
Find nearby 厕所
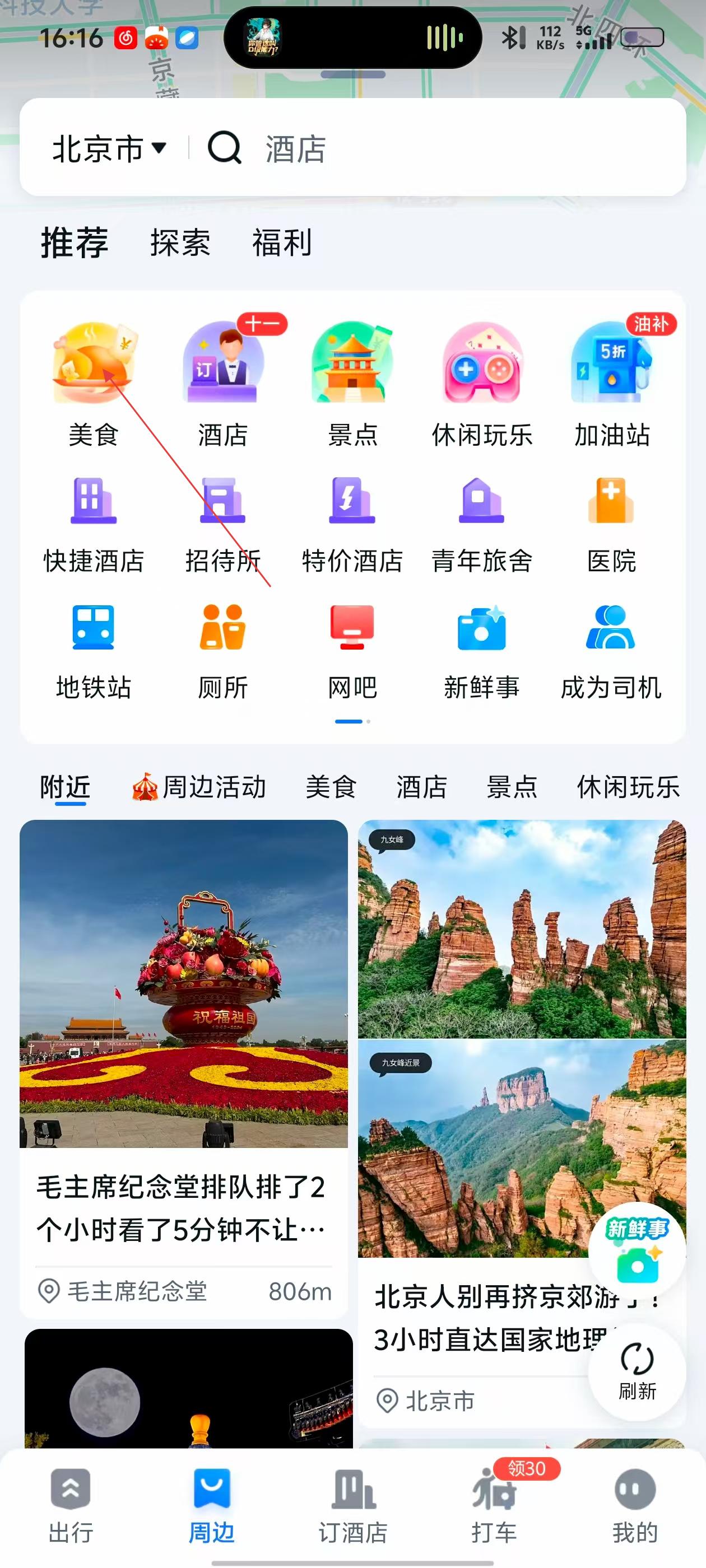click(223, 651)
